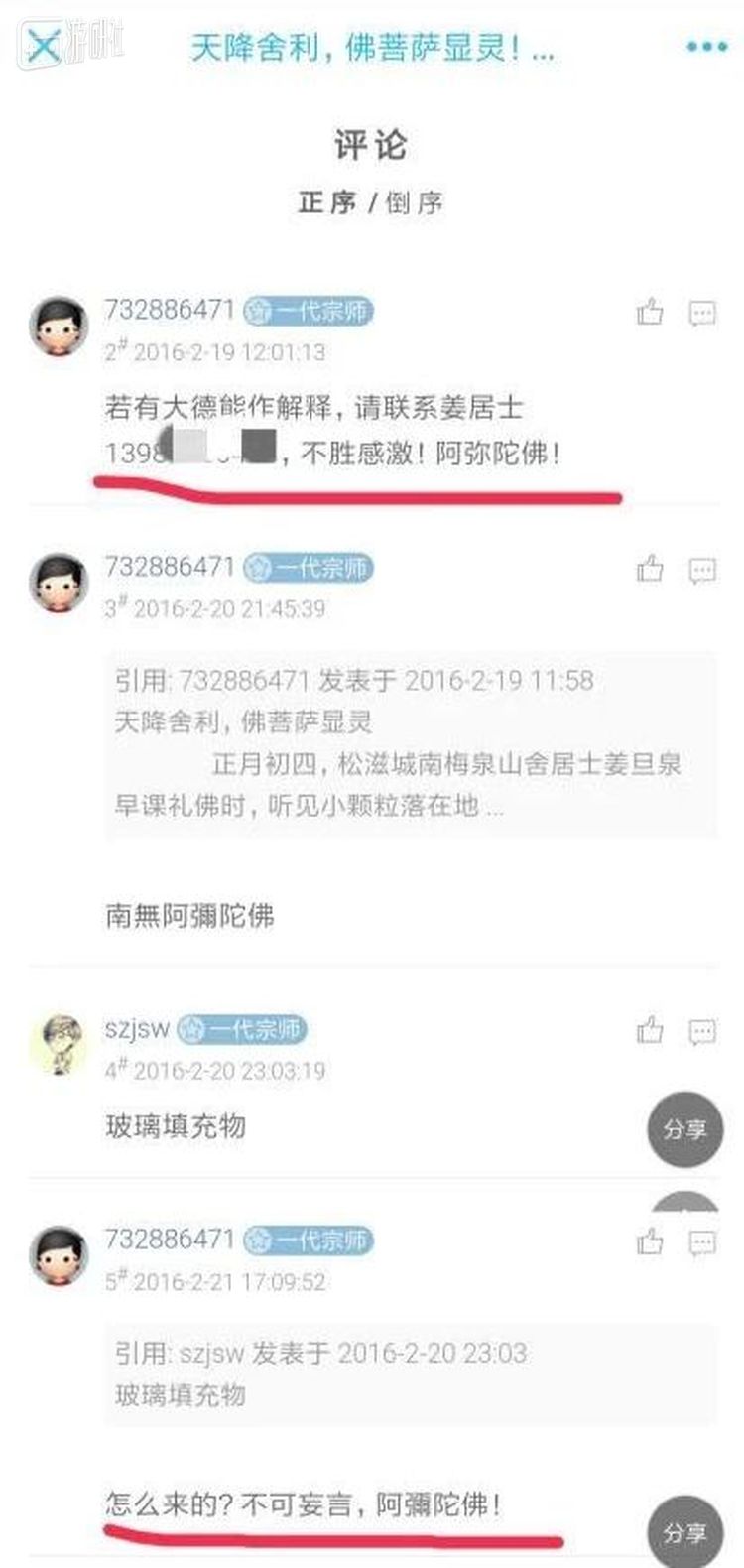Reply to the 3# comment 南無阿彌陀佛
Image resolution: width=744 pixels, height=1568 pixels.
(x=702, y=570)
